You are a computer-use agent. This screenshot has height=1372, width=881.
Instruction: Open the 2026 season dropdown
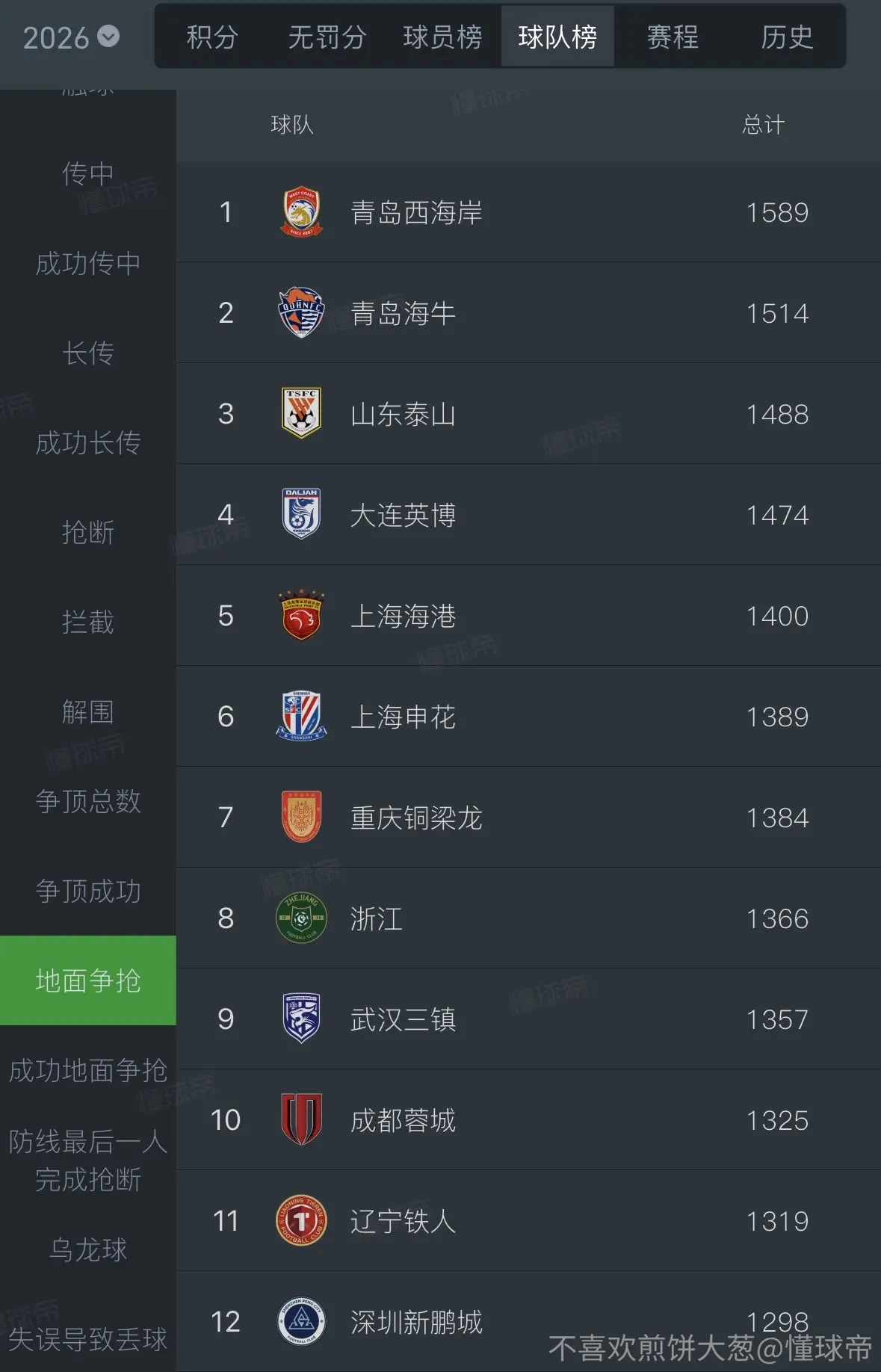click(71, 37)
